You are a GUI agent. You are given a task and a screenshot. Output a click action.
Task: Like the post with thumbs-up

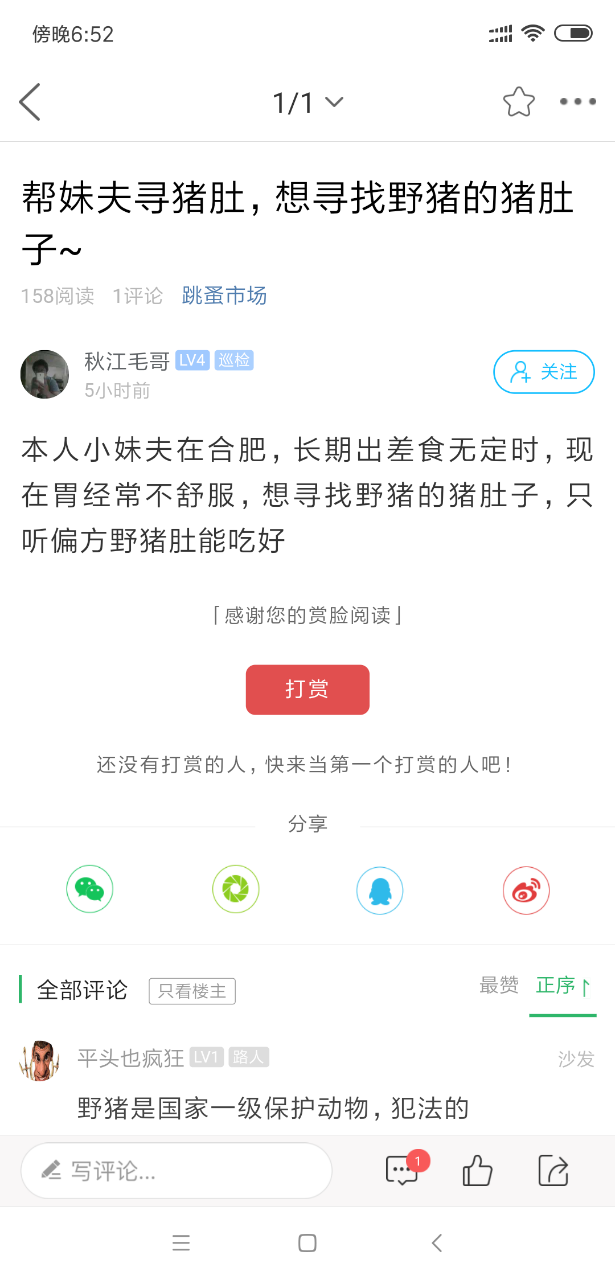478,1170
